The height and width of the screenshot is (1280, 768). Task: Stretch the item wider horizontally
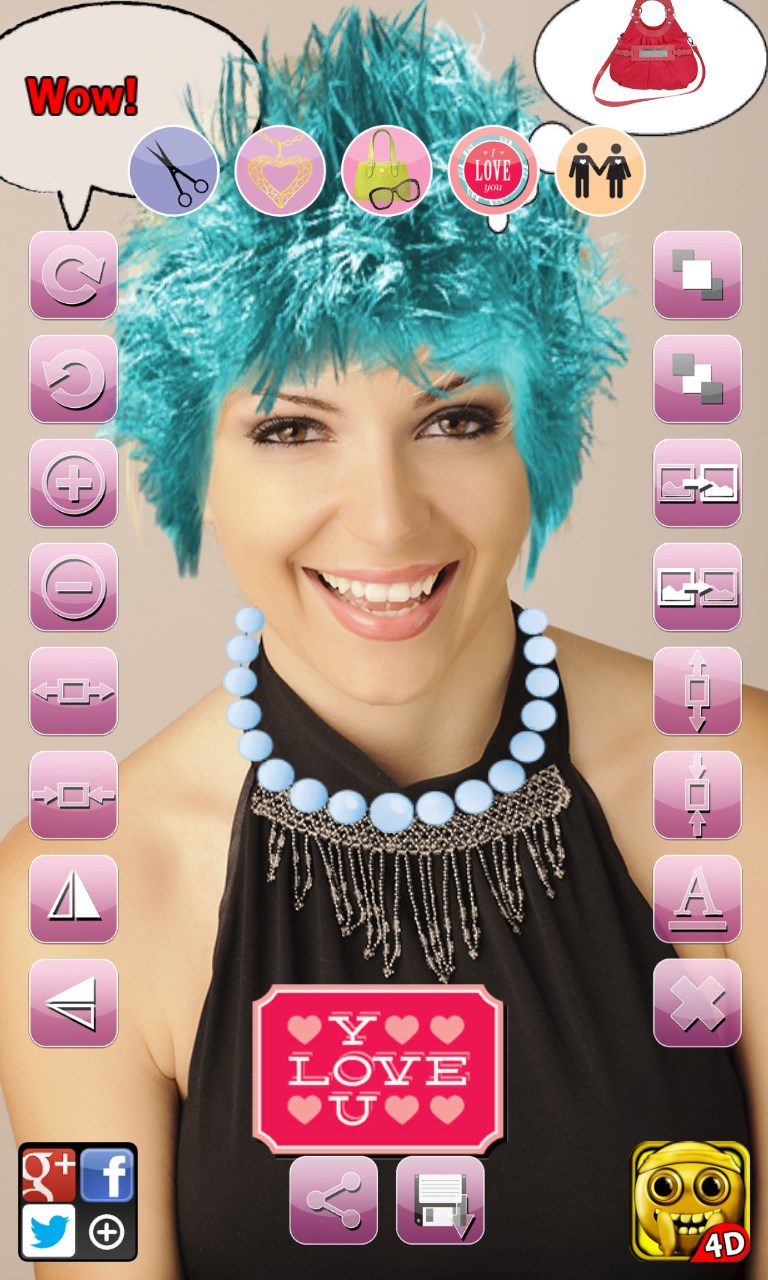point(73,691)
